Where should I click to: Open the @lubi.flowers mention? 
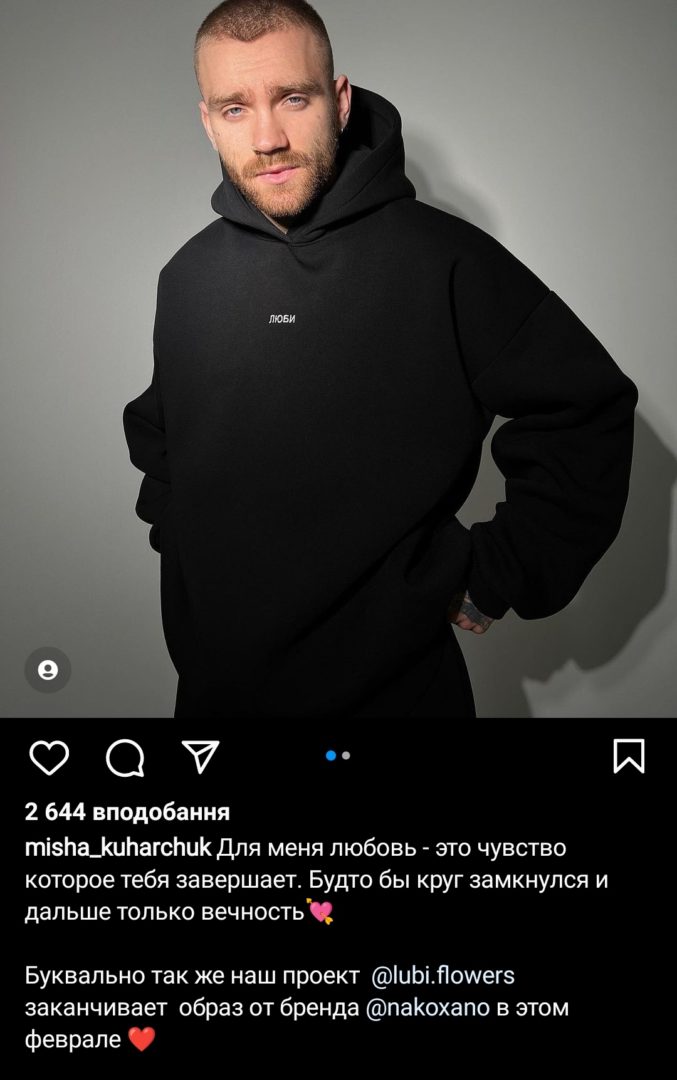[442, 974]
